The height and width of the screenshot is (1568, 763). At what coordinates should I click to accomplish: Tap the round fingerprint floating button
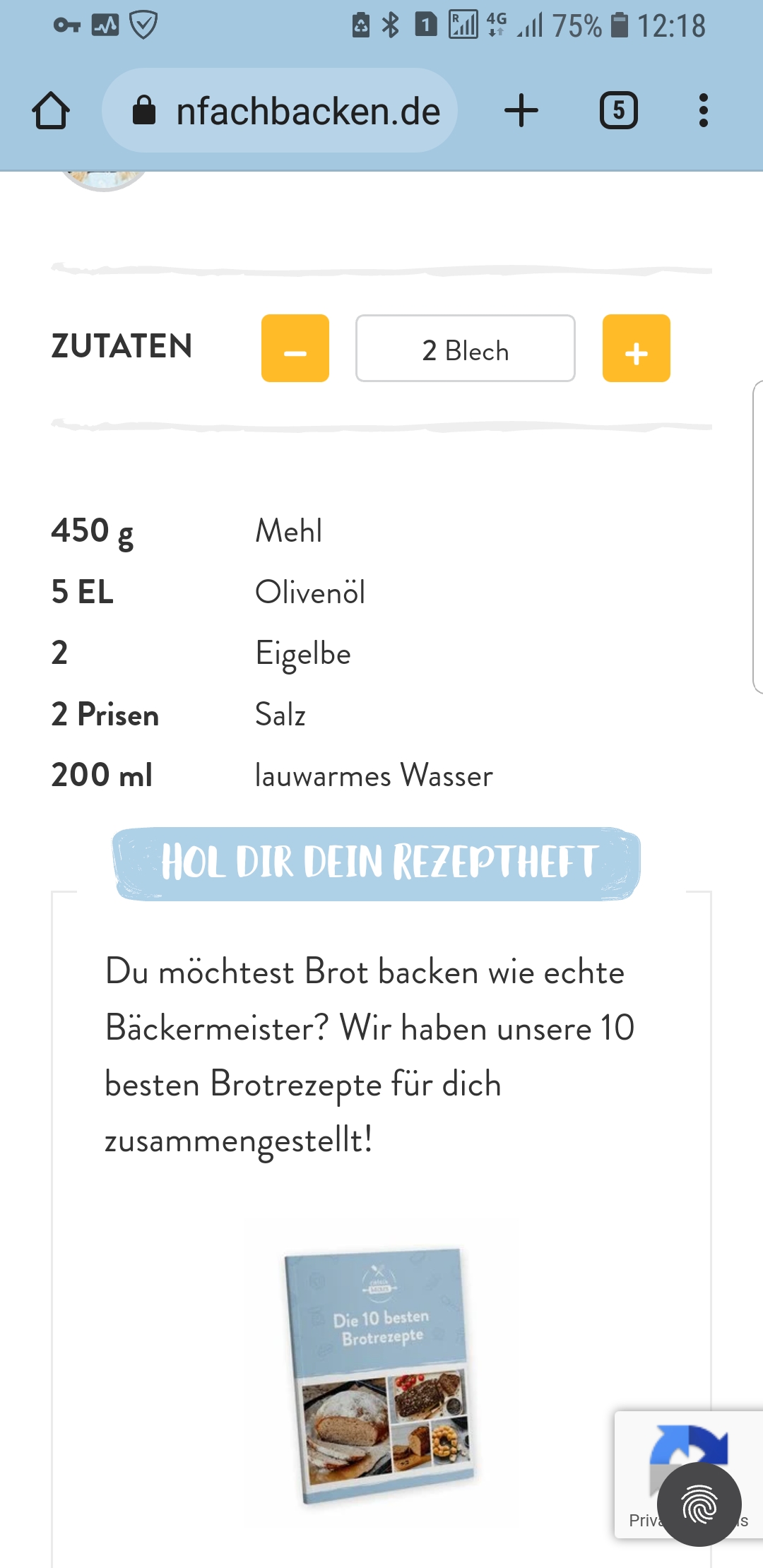click(x=699, y=1504)
